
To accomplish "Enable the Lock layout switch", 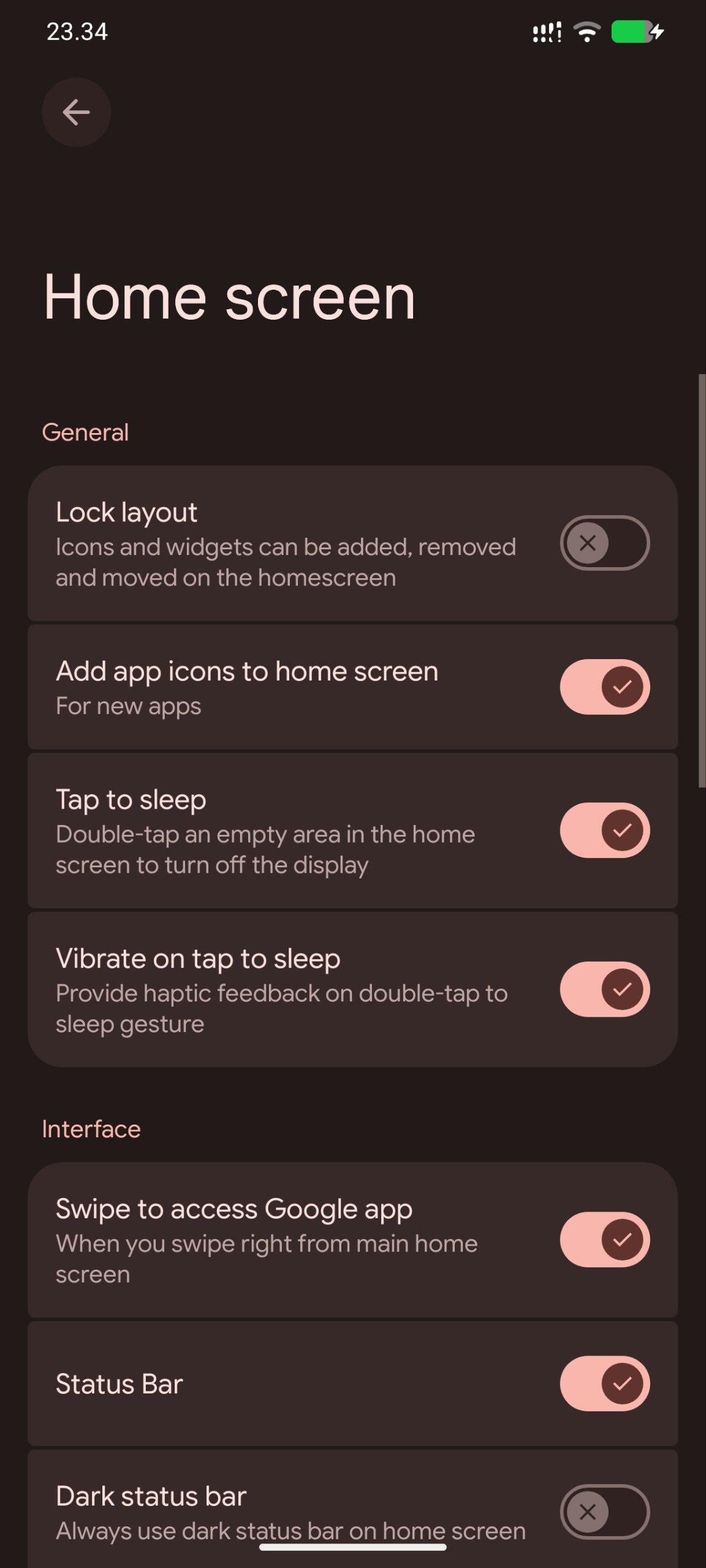I will pos(604,543).
